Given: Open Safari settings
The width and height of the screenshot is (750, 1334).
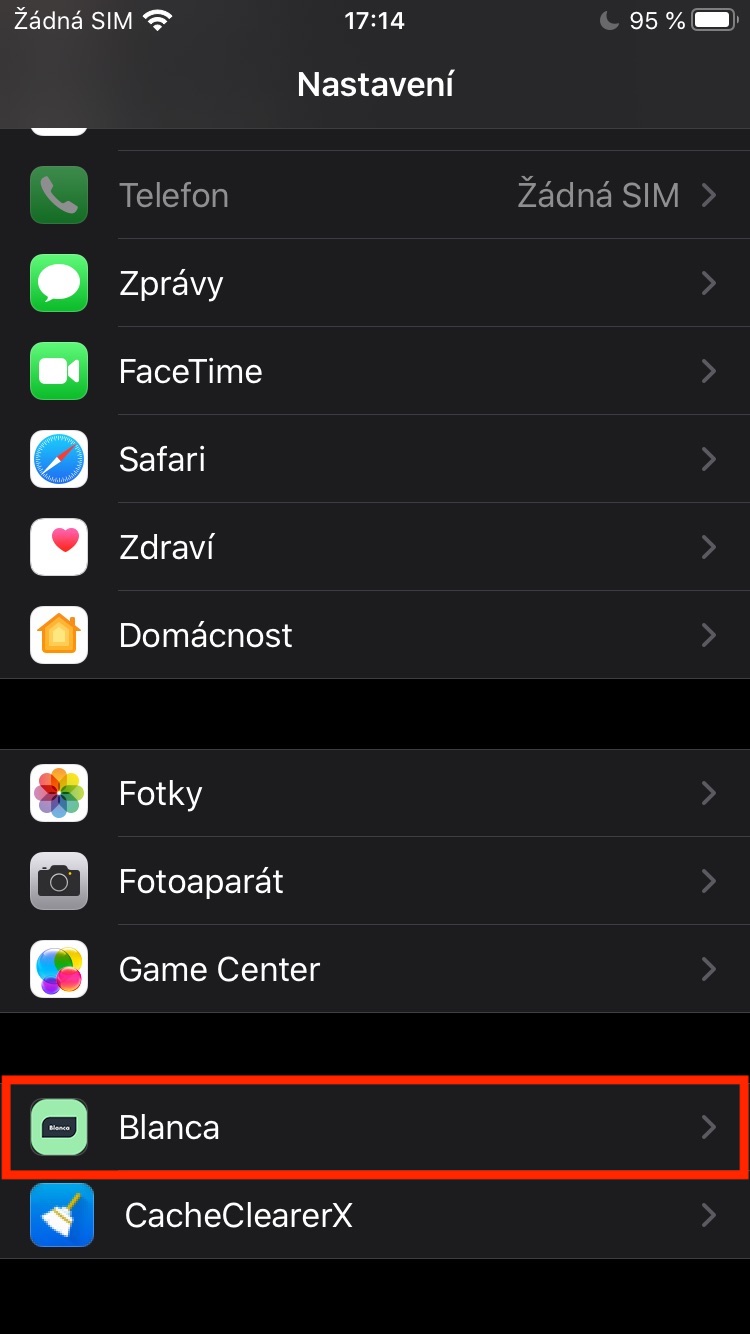Looking at the screenshot, I should pos(375,459).
